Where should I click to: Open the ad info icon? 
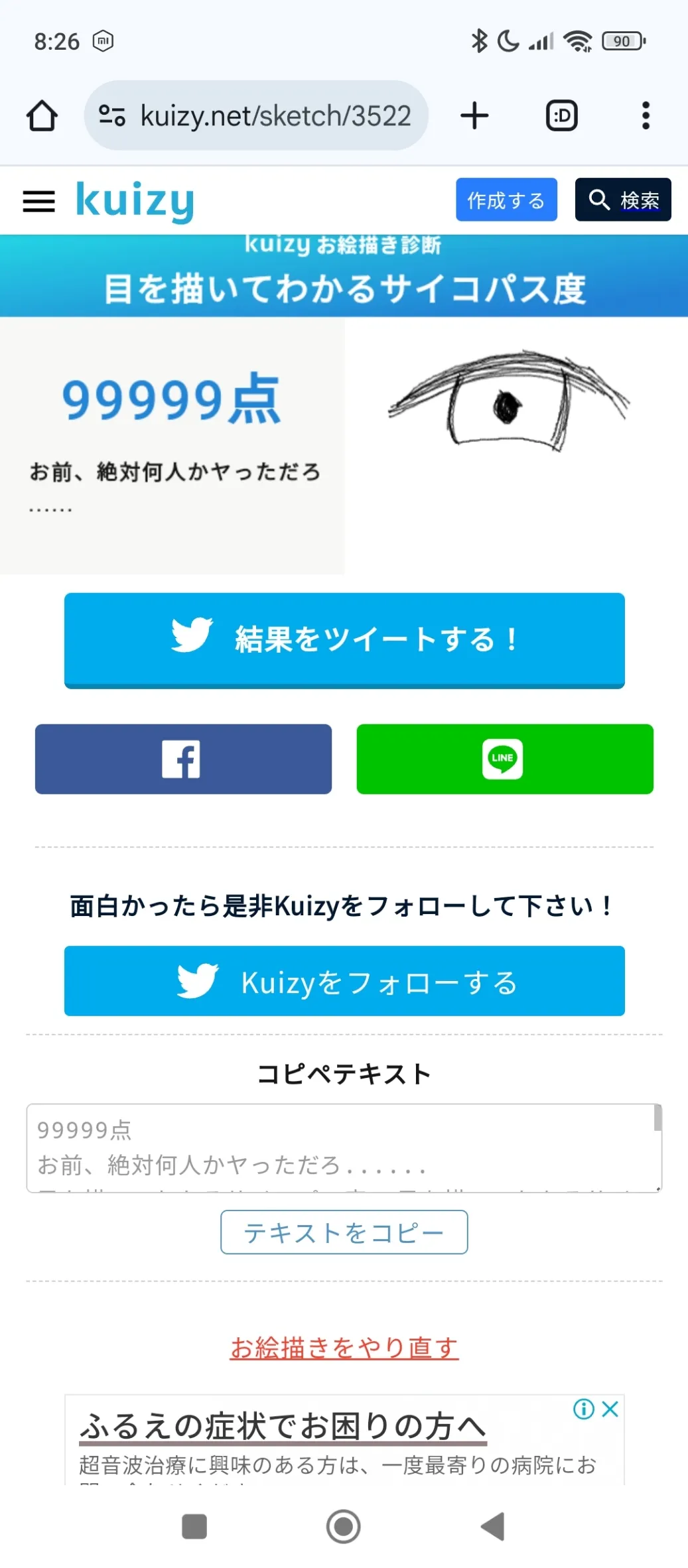click(x=584, y=1409)
